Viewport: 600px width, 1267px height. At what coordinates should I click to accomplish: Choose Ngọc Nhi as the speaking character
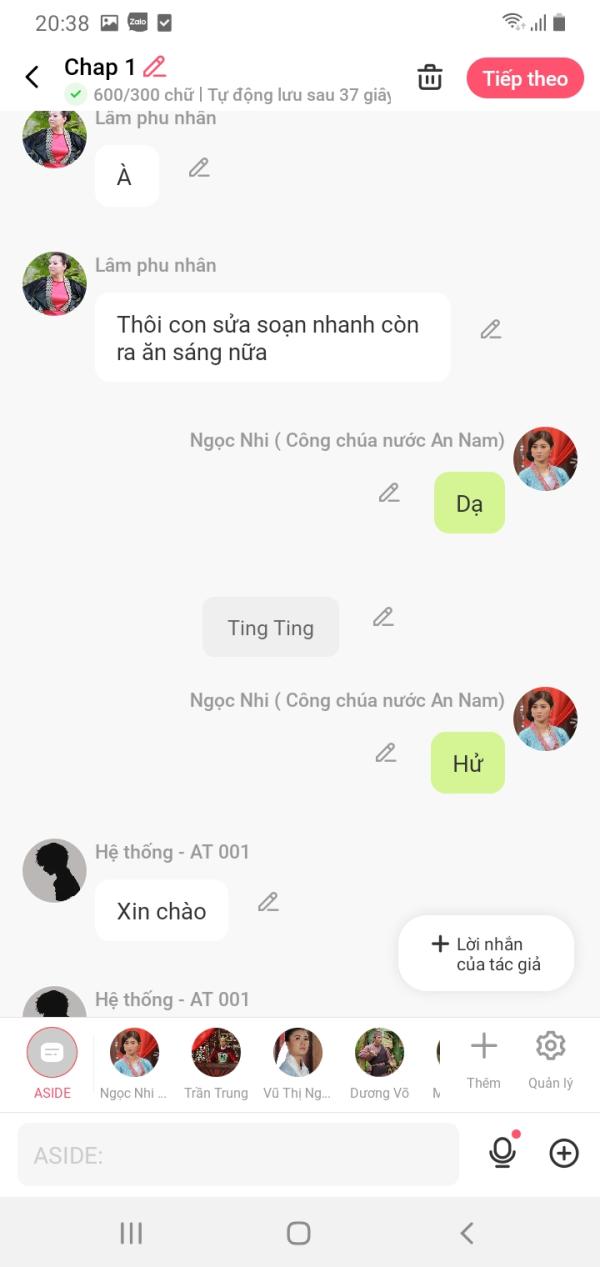pos(134,1062)
